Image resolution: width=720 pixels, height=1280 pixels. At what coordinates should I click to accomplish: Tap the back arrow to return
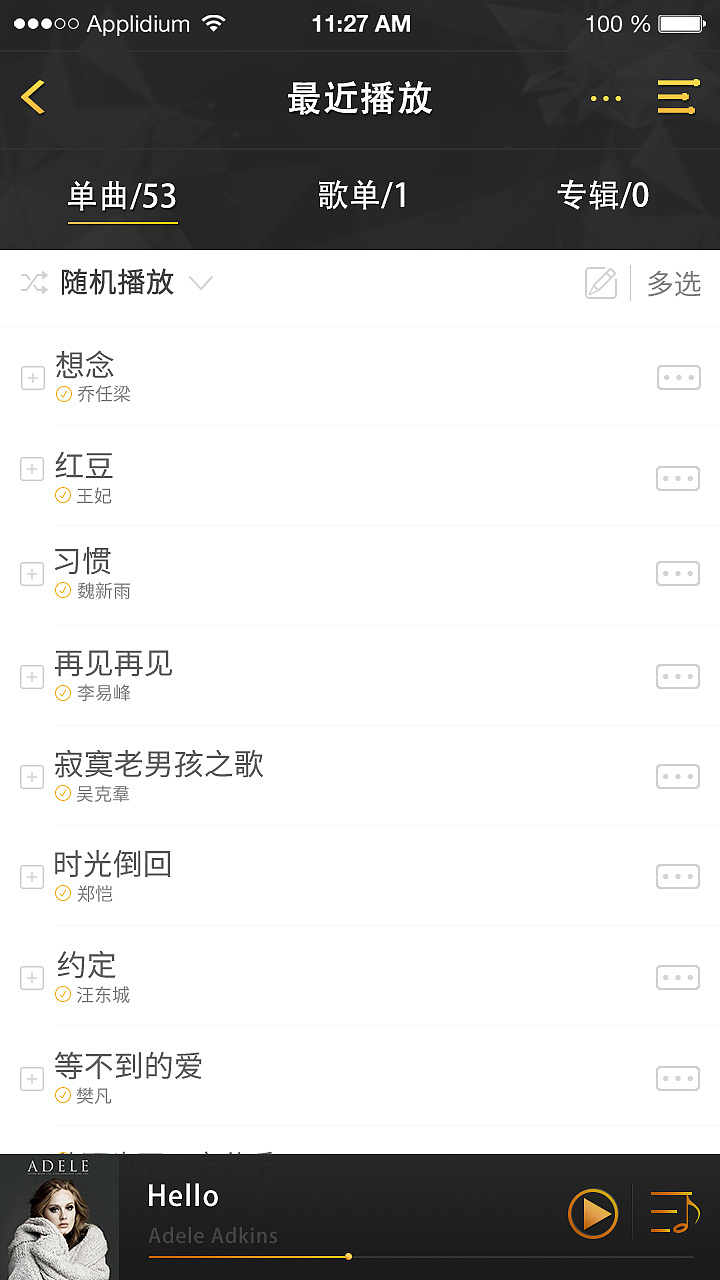32,97
